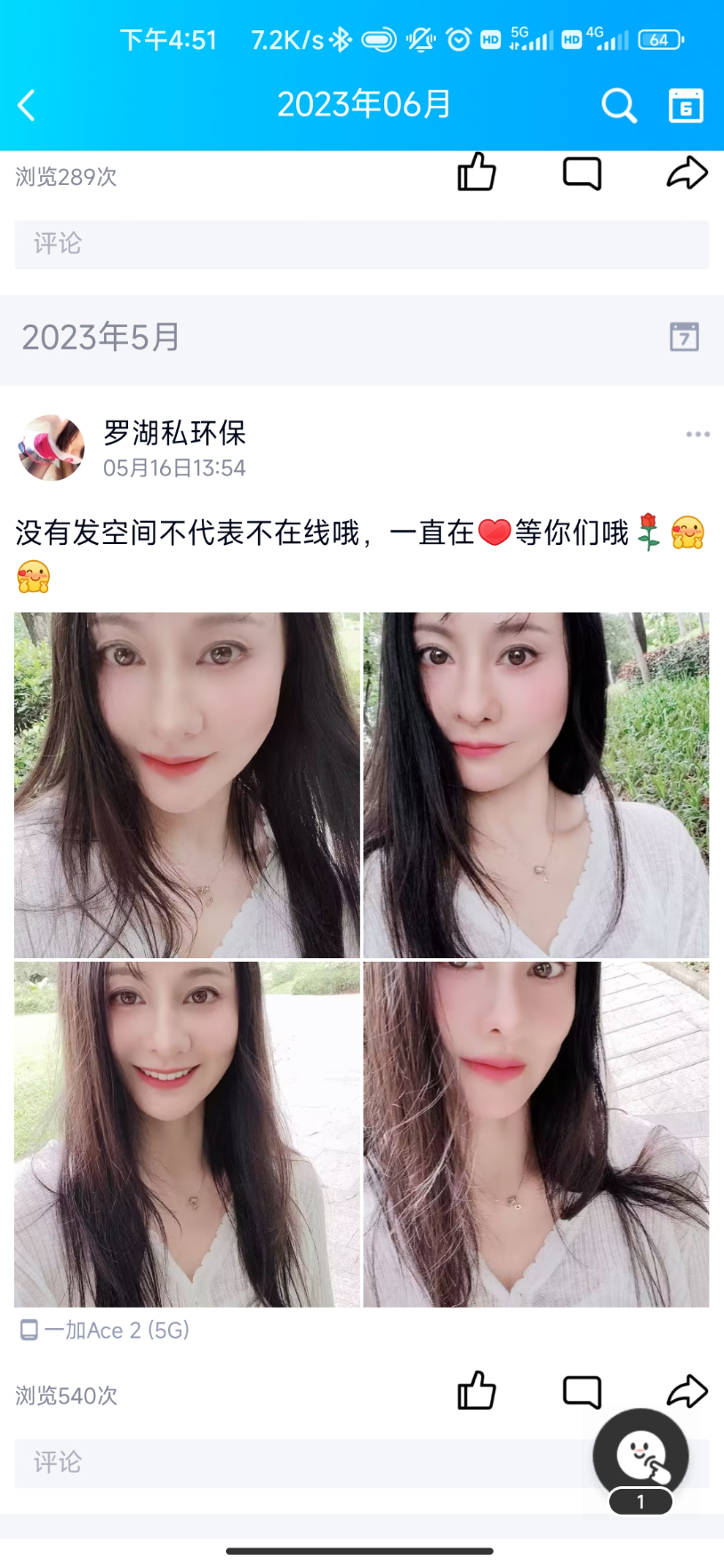Comment on the post with 289 views

582,172
